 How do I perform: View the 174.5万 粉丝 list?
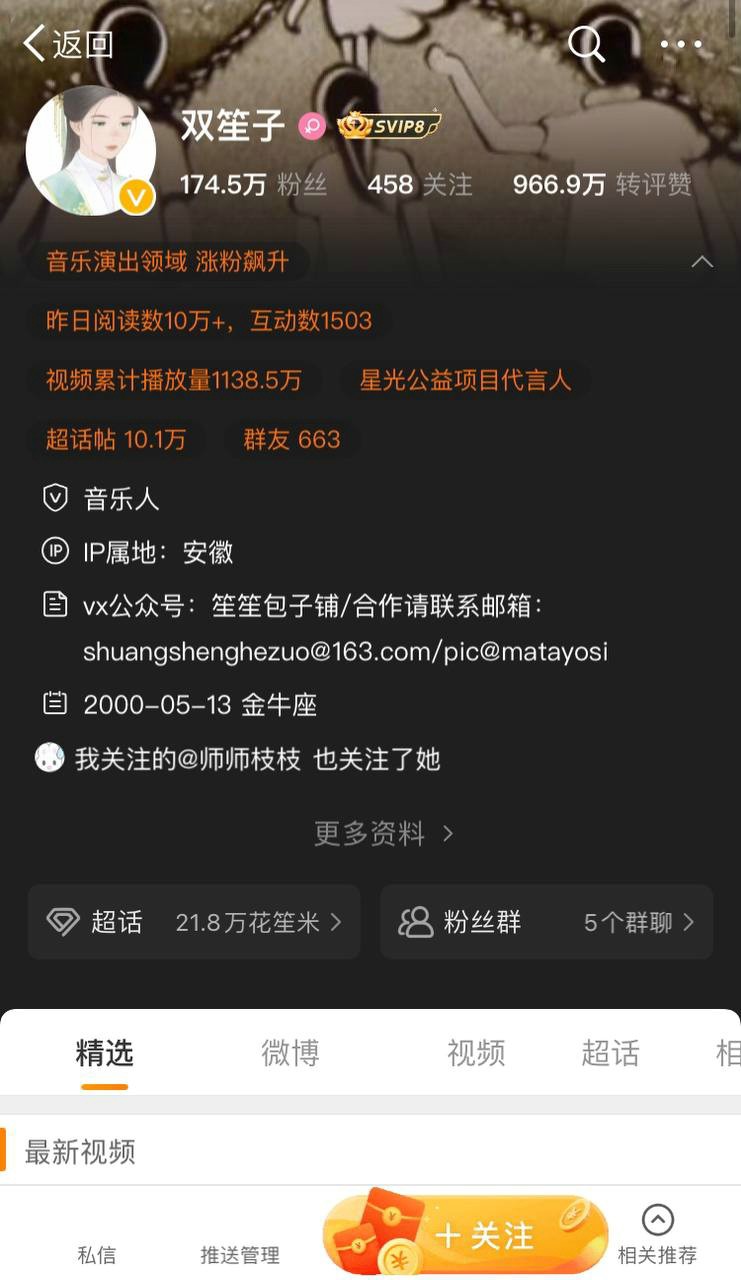pyautogui.click(x=252, y=185)
